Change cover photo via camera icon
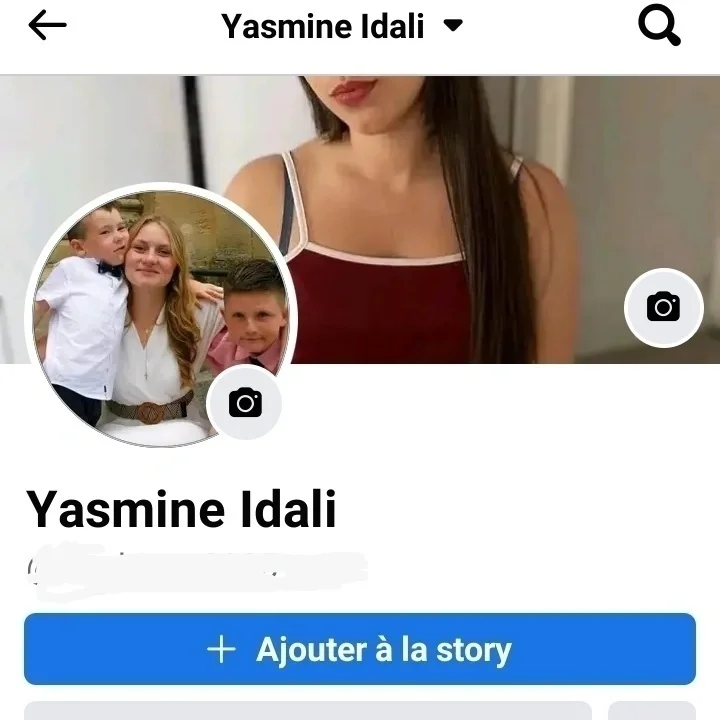720x720 pixels. [663, 307]
